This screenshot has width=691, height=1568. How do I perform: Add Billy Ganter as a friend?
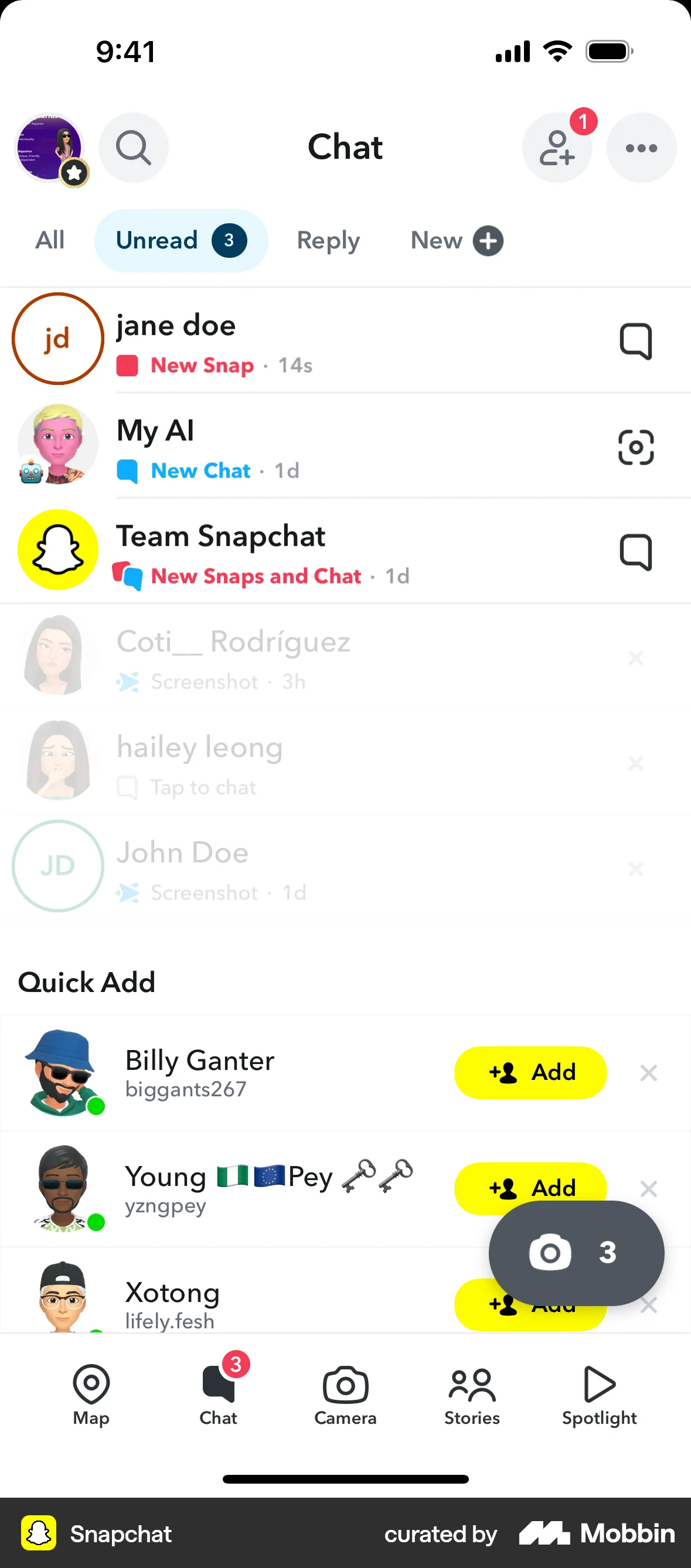(x=530, y=1073)
